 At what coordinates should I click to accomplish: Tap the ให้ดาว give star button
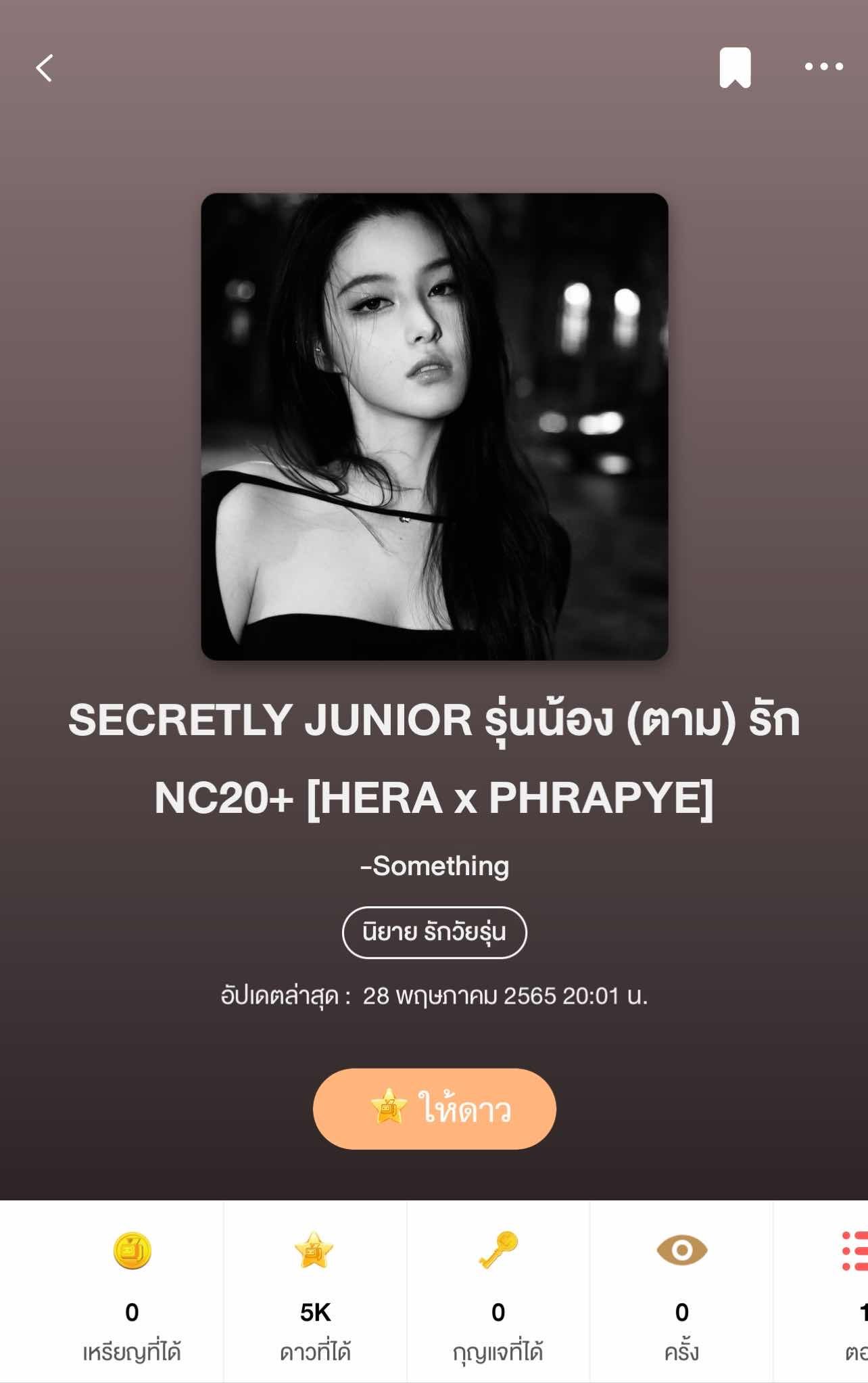point(434,1109)
